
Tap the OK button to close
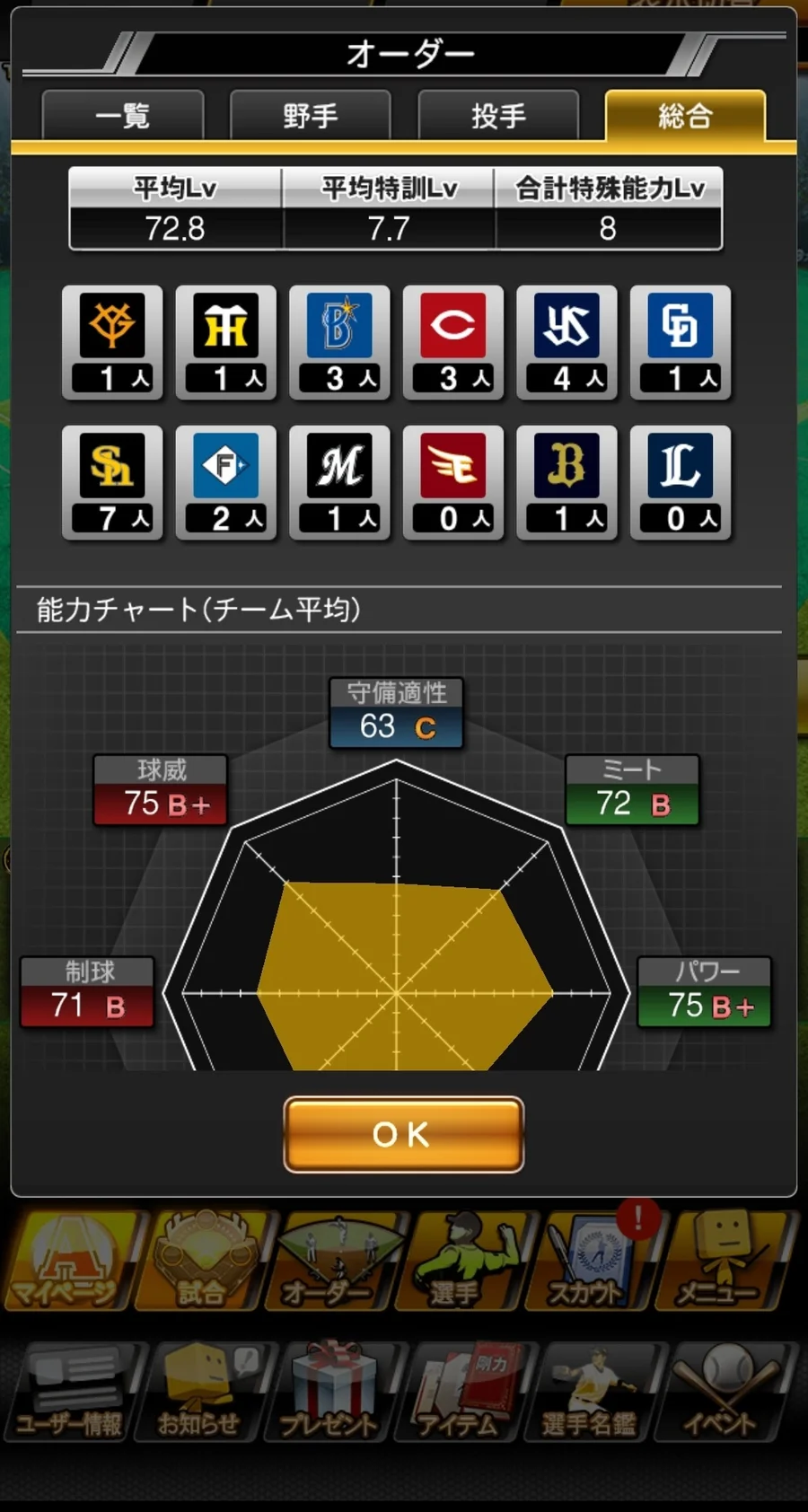tap(403, 1134)
